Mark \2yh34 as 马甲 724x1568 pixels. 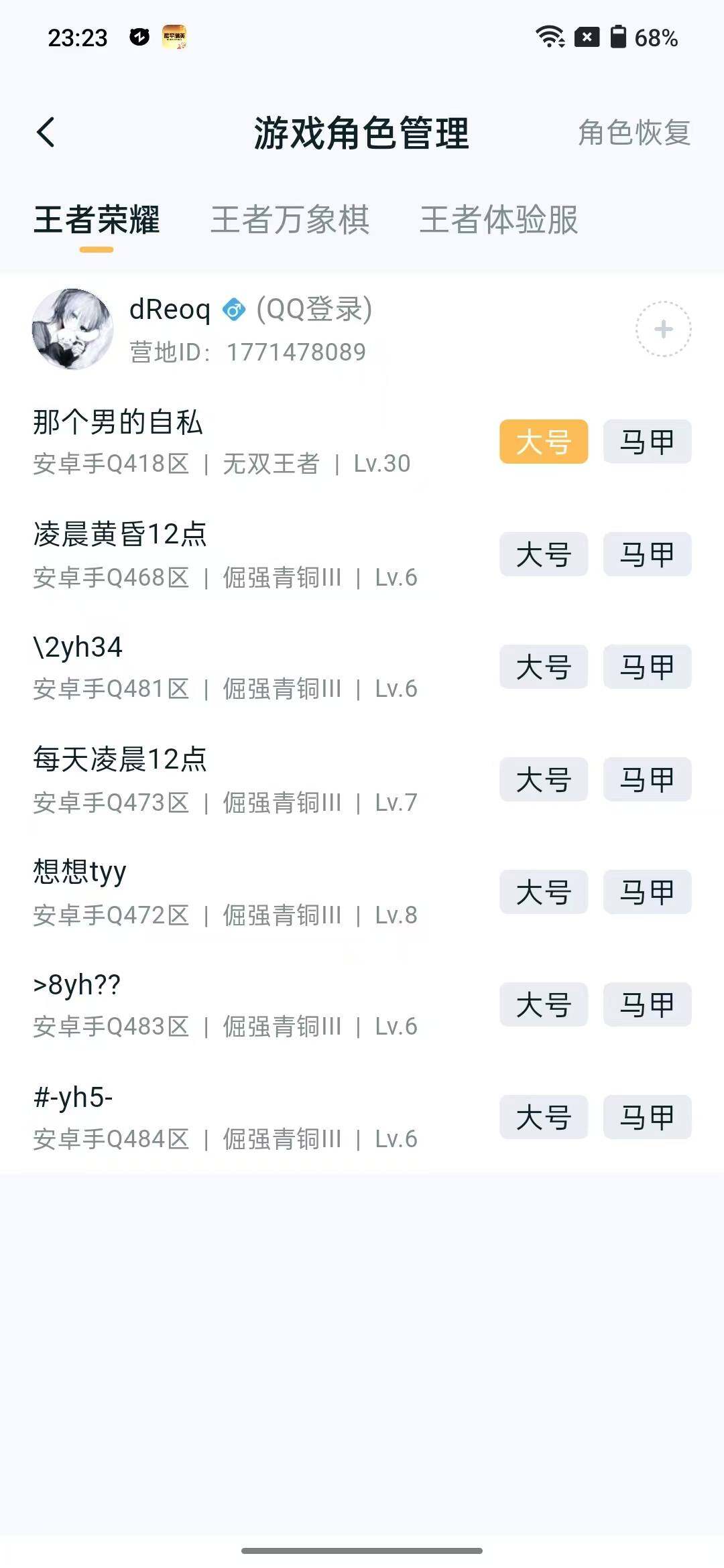647,667
